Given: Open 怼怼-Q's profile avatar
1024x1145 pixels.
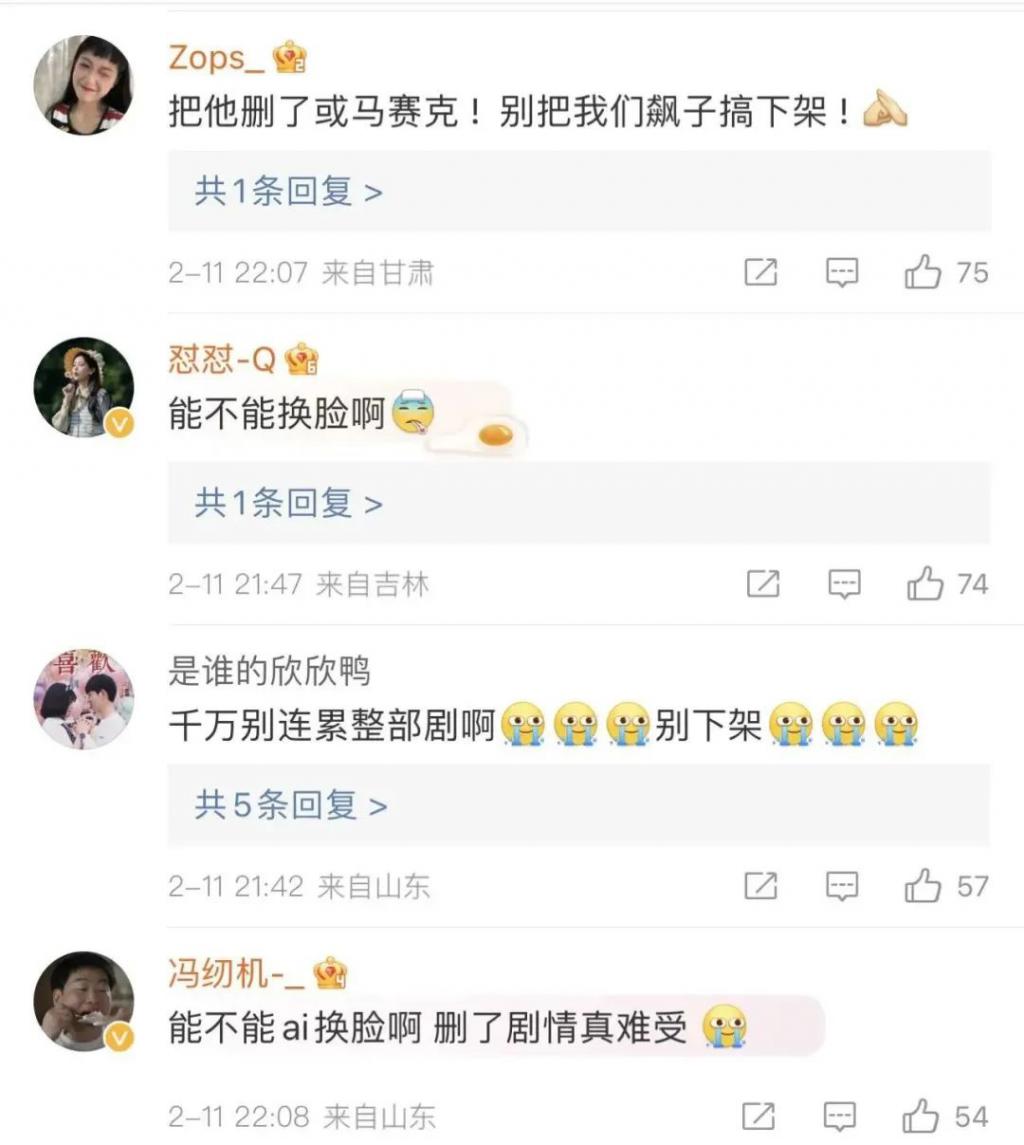Looking at the screenshot, I should click(x=84, y=387).
